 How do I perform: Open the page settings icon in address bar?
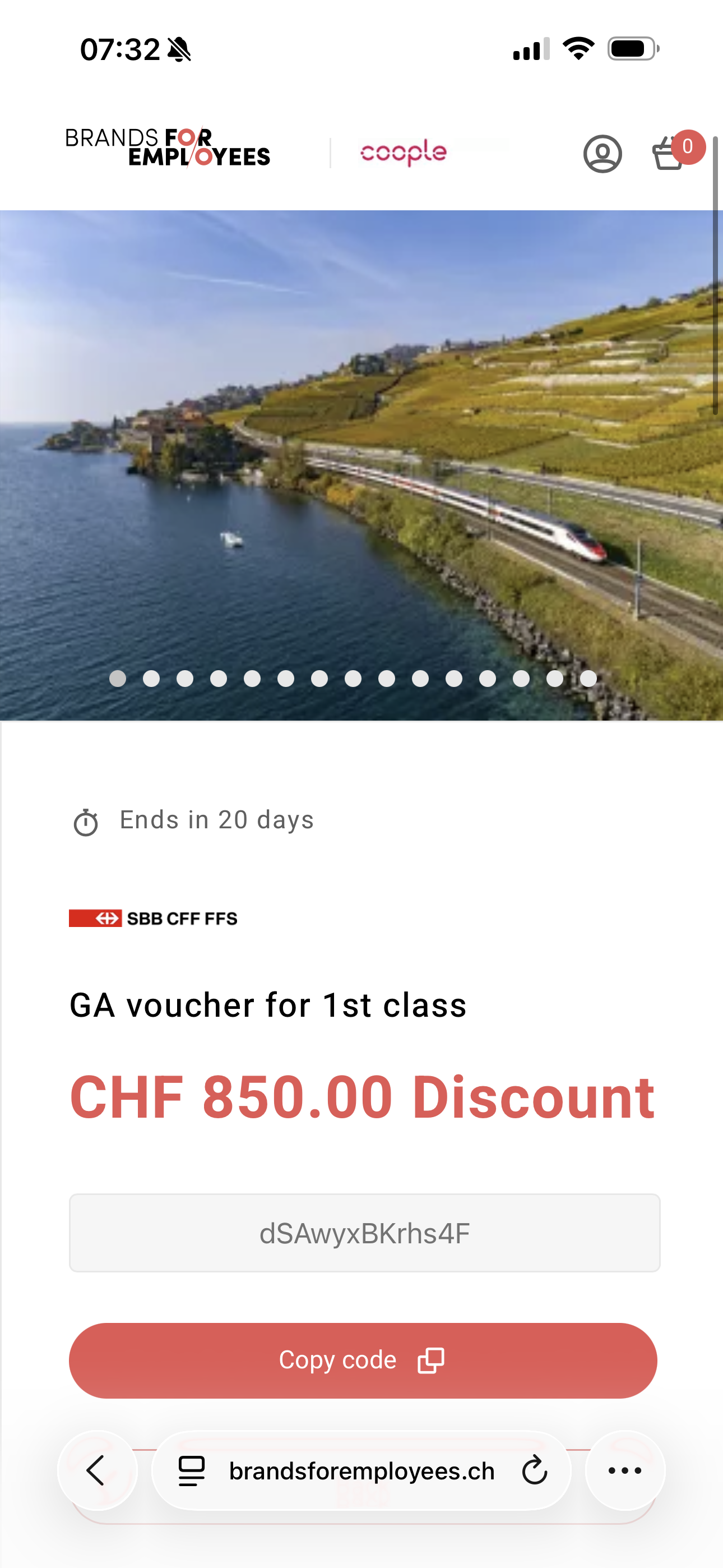[x=191, y=1470]
